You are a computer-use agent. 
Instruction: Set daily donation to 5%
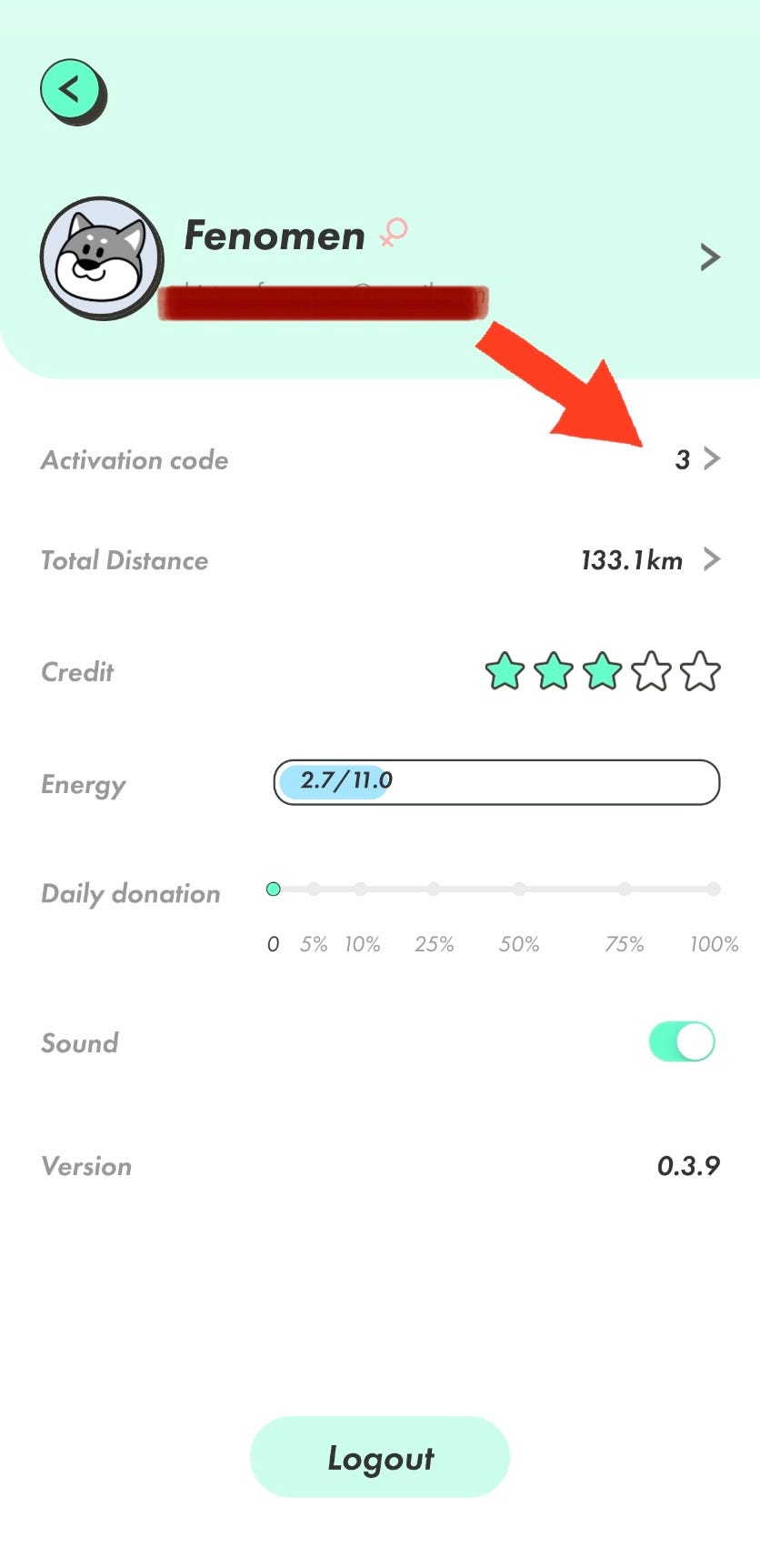point(314,890)
